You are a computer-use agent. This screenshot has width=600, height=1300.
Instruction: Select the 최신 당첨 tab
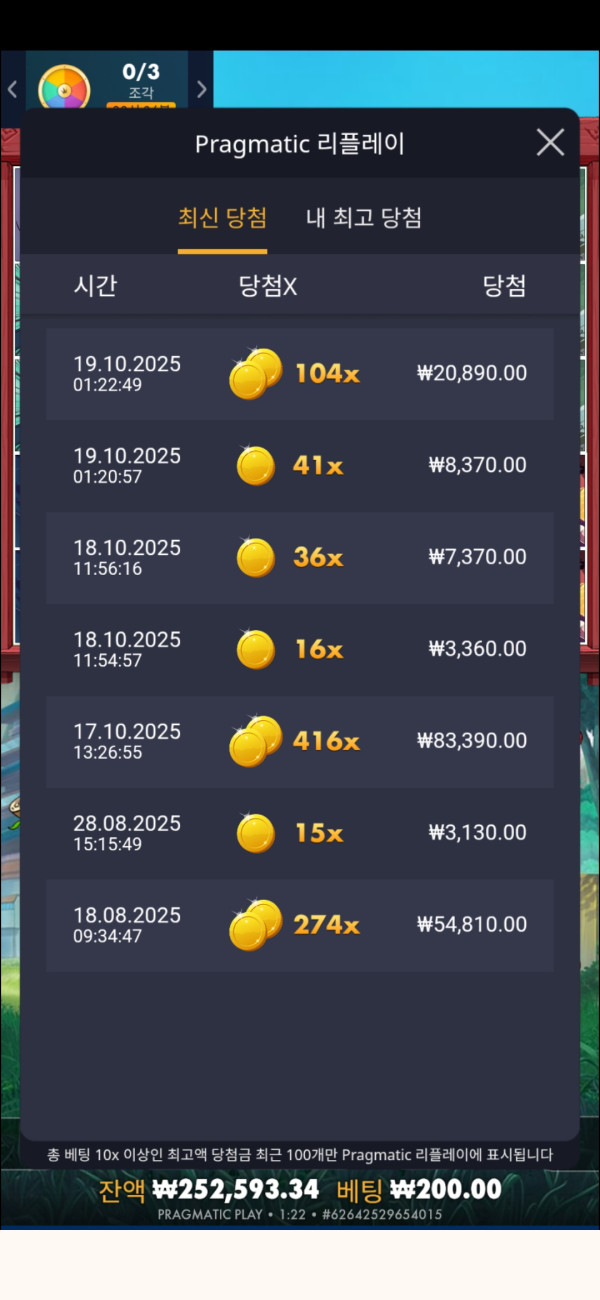click(x=222, y=218)
